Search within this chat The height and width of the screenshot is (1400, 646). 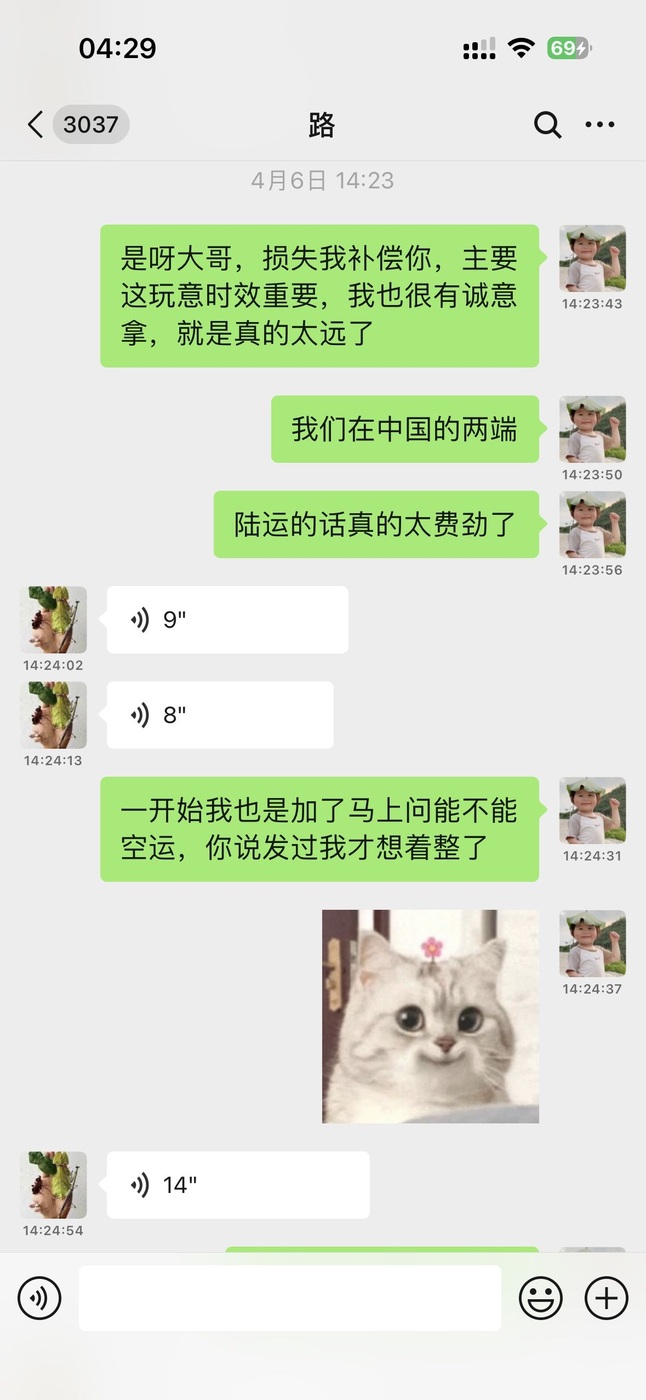point(547,125)
